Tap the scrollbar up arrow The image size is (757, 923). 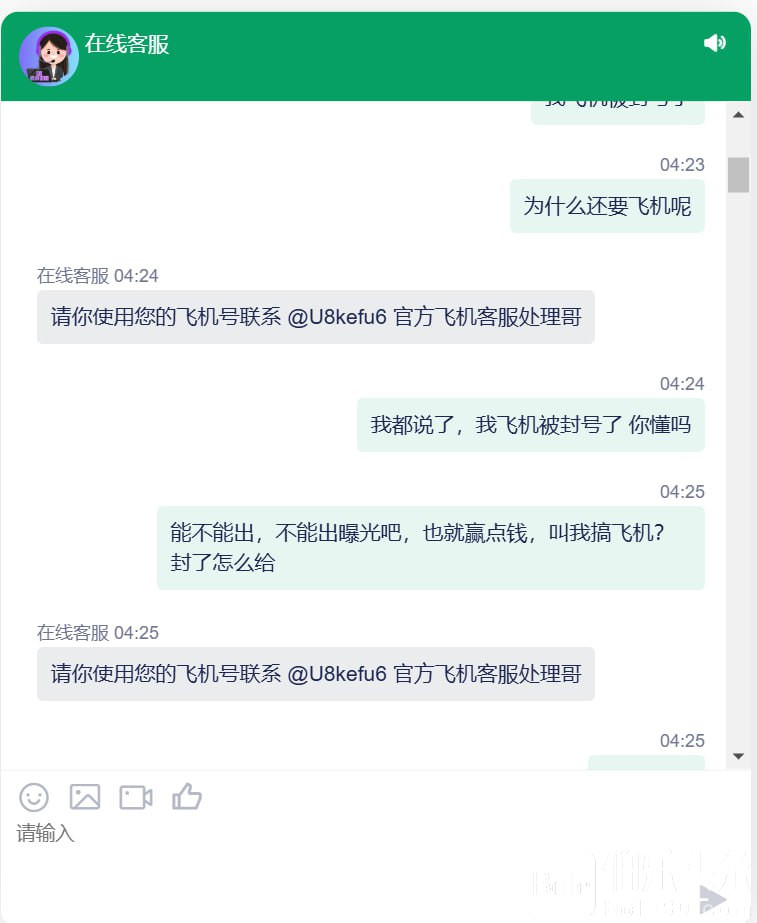[x=739, y=115]
